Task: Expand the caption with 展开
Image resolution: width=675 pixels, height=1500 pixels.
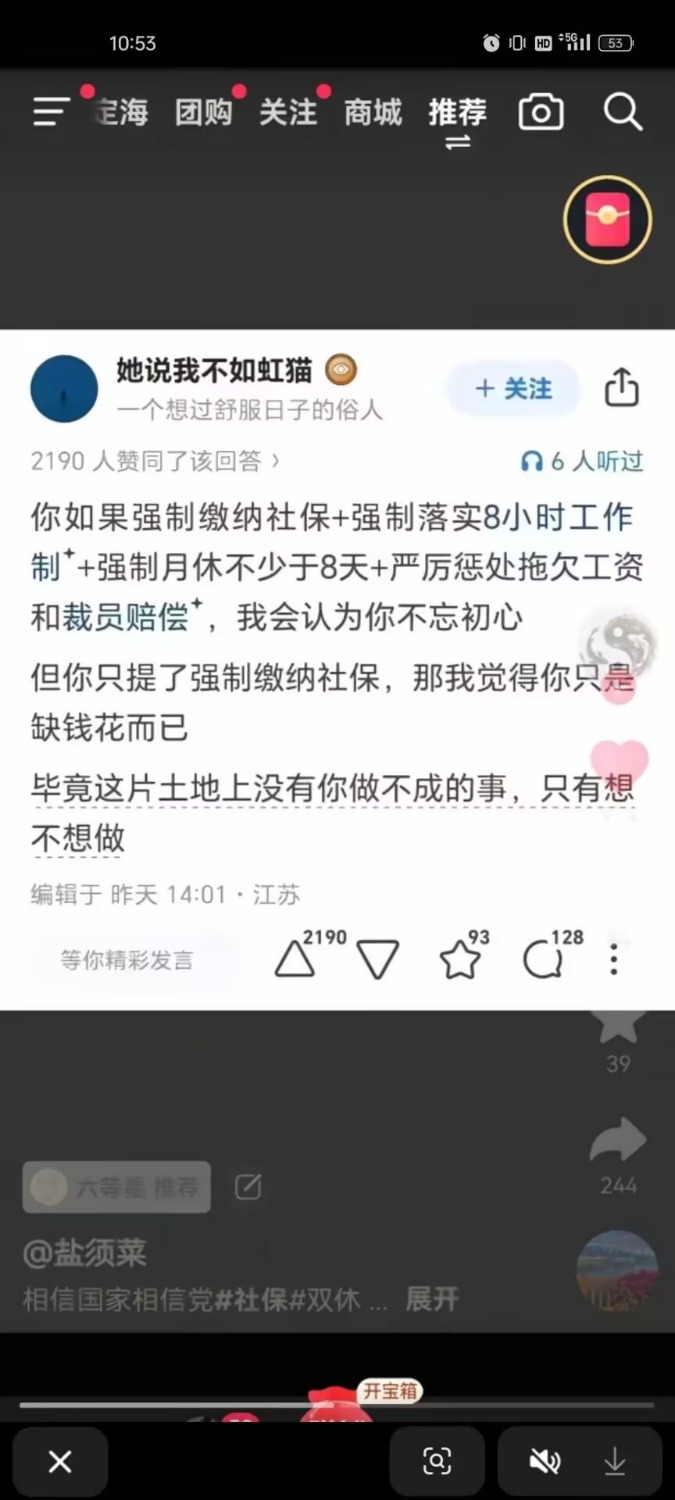Action: click(432, 1299)
